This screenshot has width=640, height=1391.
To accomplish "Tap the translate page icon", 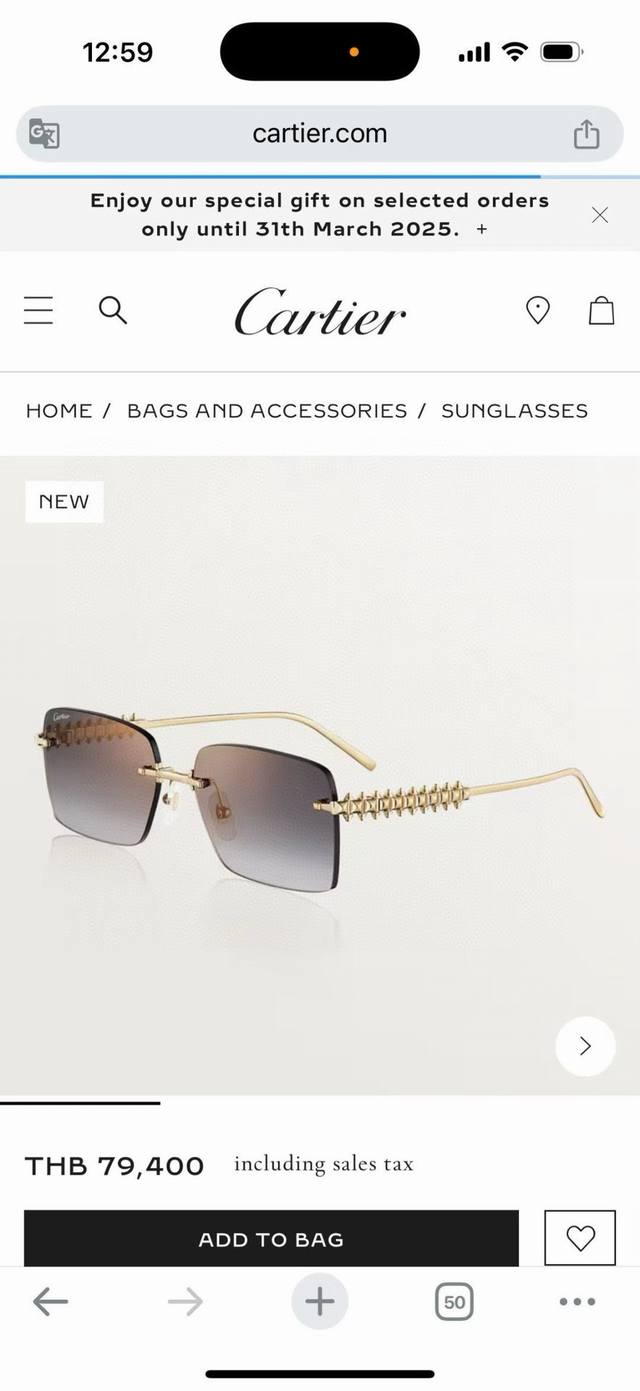I will (44, 134).
